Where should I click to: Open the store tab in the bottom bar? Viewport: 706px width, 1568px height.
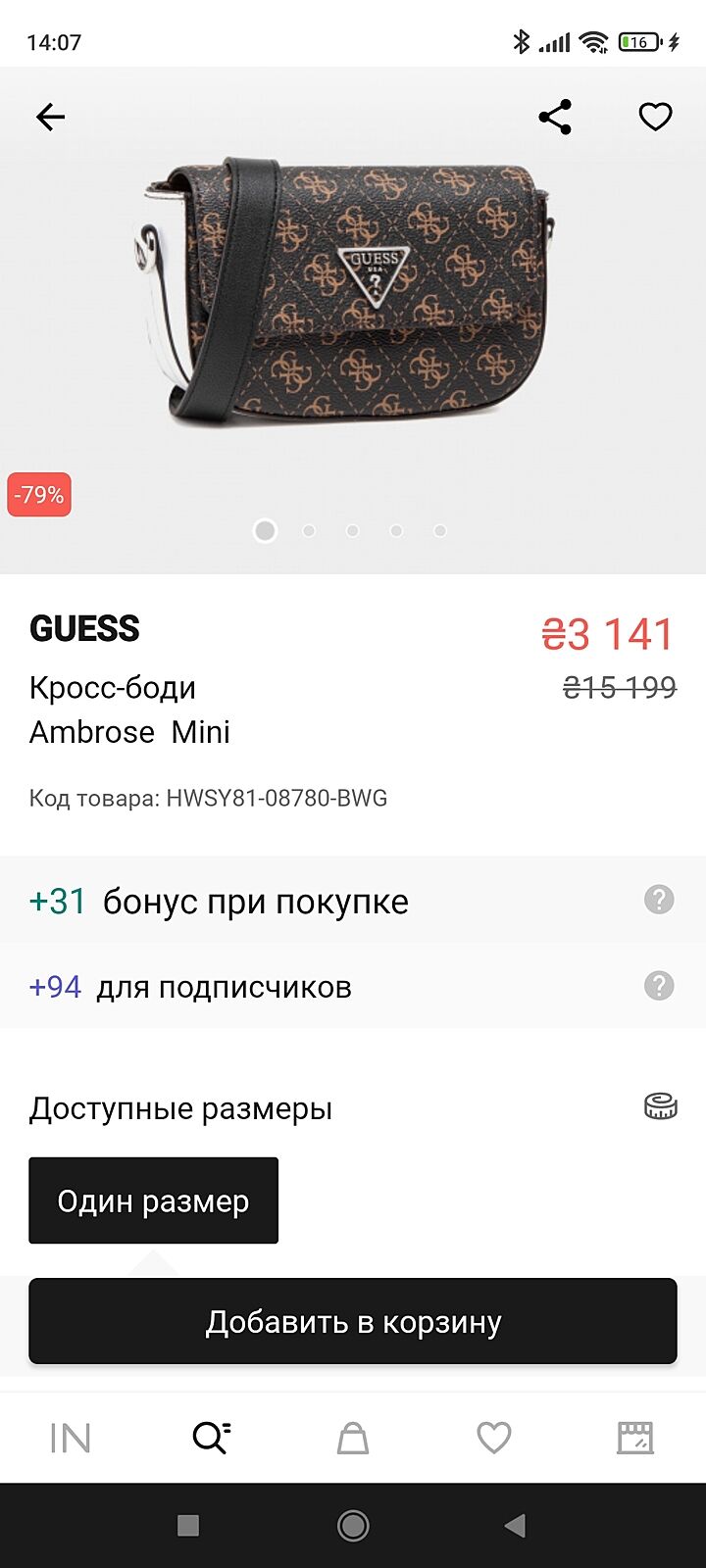click(634, 1438)
